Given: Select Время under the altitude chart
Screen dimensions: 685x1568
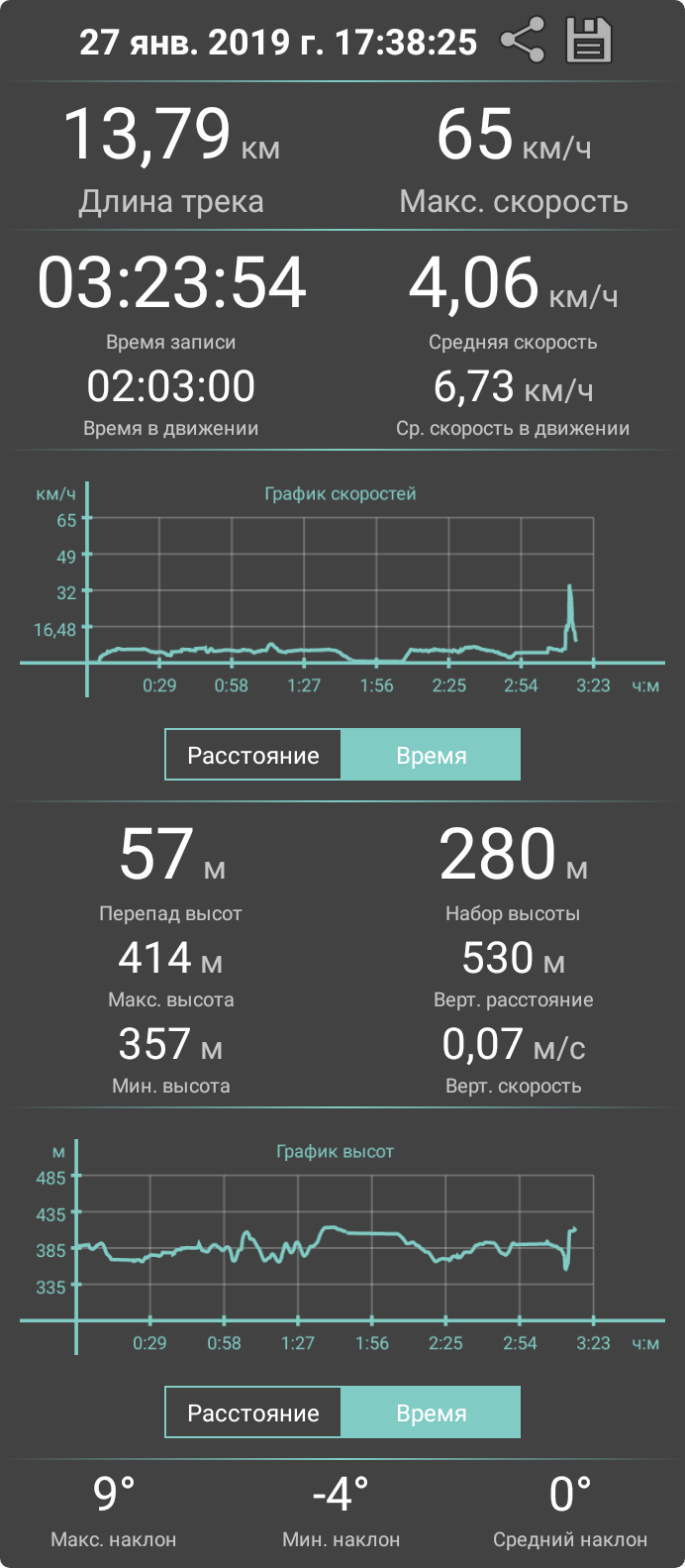Looking at the screenshot, I should (x=431, y=1412).
